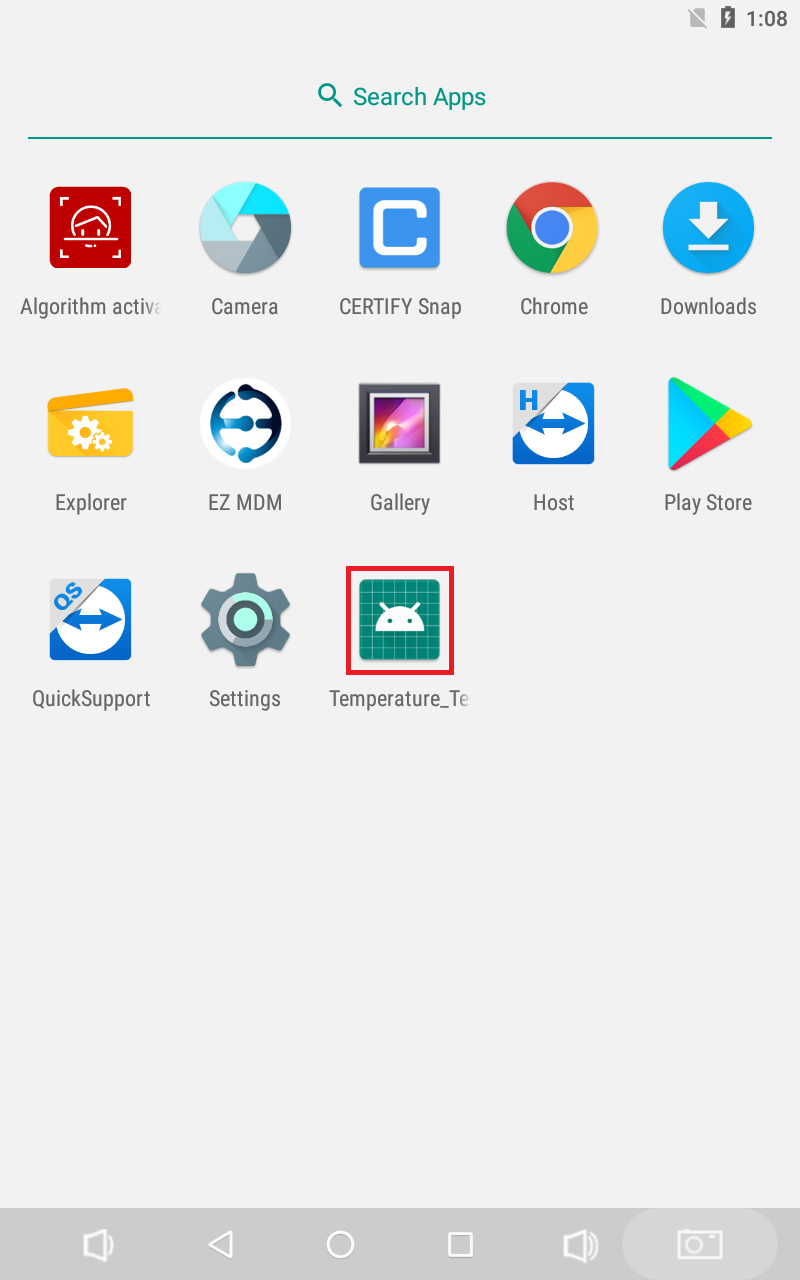Raise volume with the right speaker button
This screenshot has width=800, height=1280.
click(x=581, y=1244)
